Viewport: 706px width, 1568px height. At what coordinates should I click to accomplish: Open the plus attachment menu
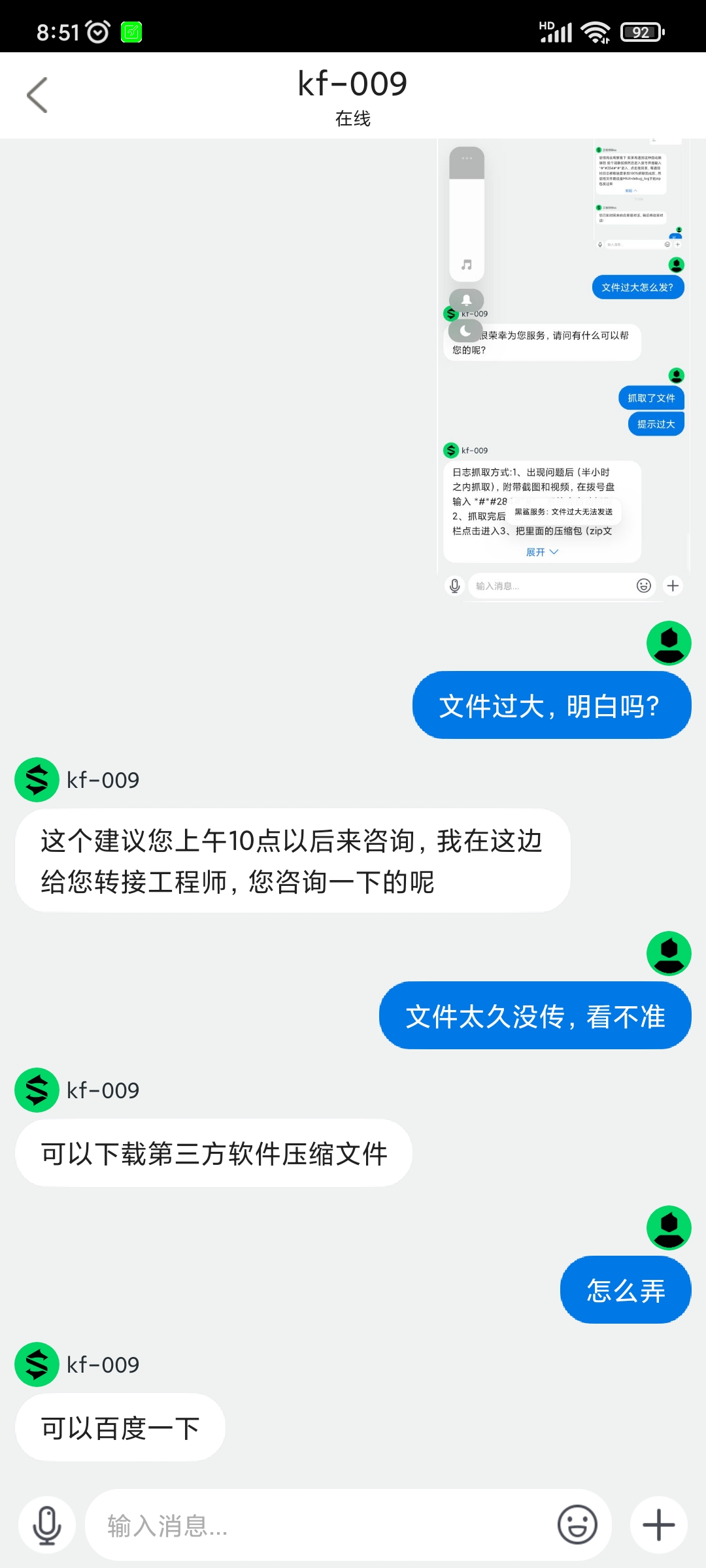pos(659,1526)
